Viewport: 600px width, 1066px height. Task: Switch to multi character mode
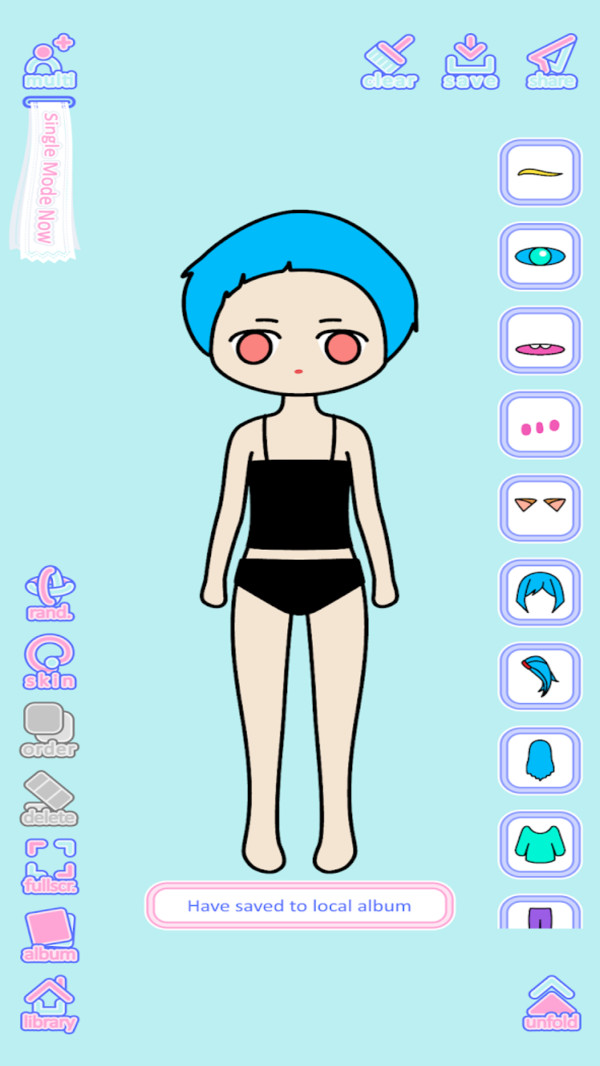click(x=50, y=63)
